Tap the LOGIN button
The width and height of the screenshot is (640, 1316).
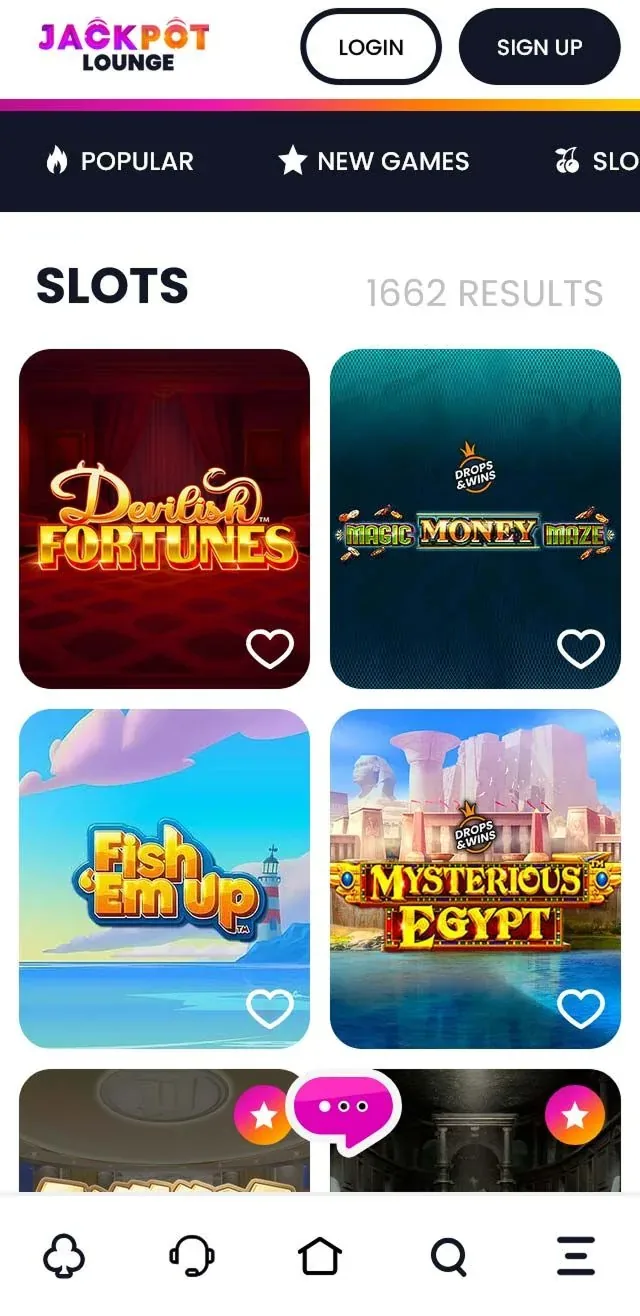tap(371, 47)
